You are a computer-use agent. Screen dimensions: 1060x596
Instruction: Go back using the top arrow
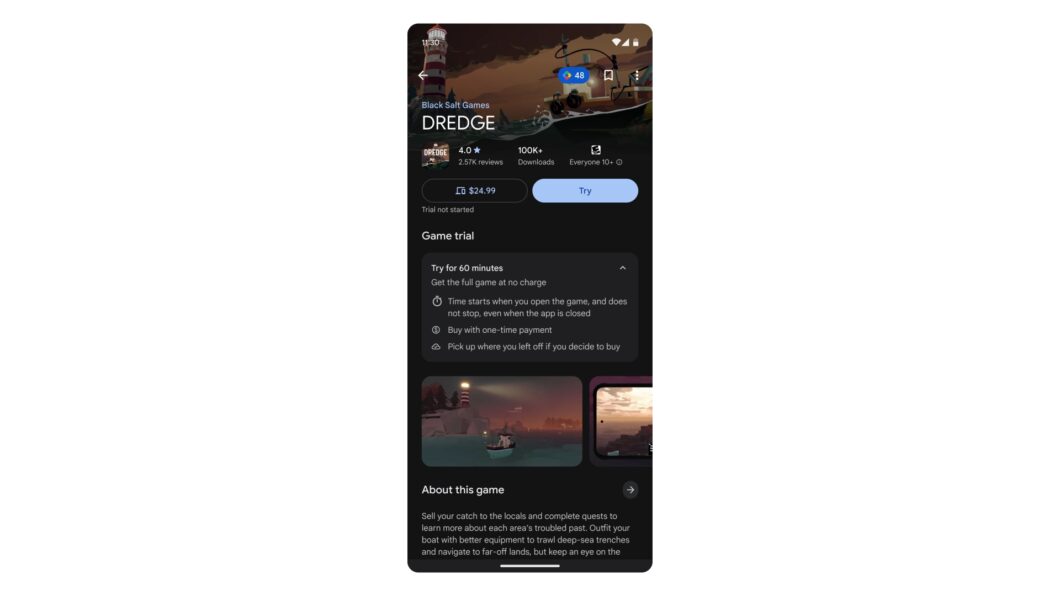click(x=423, y=75)
